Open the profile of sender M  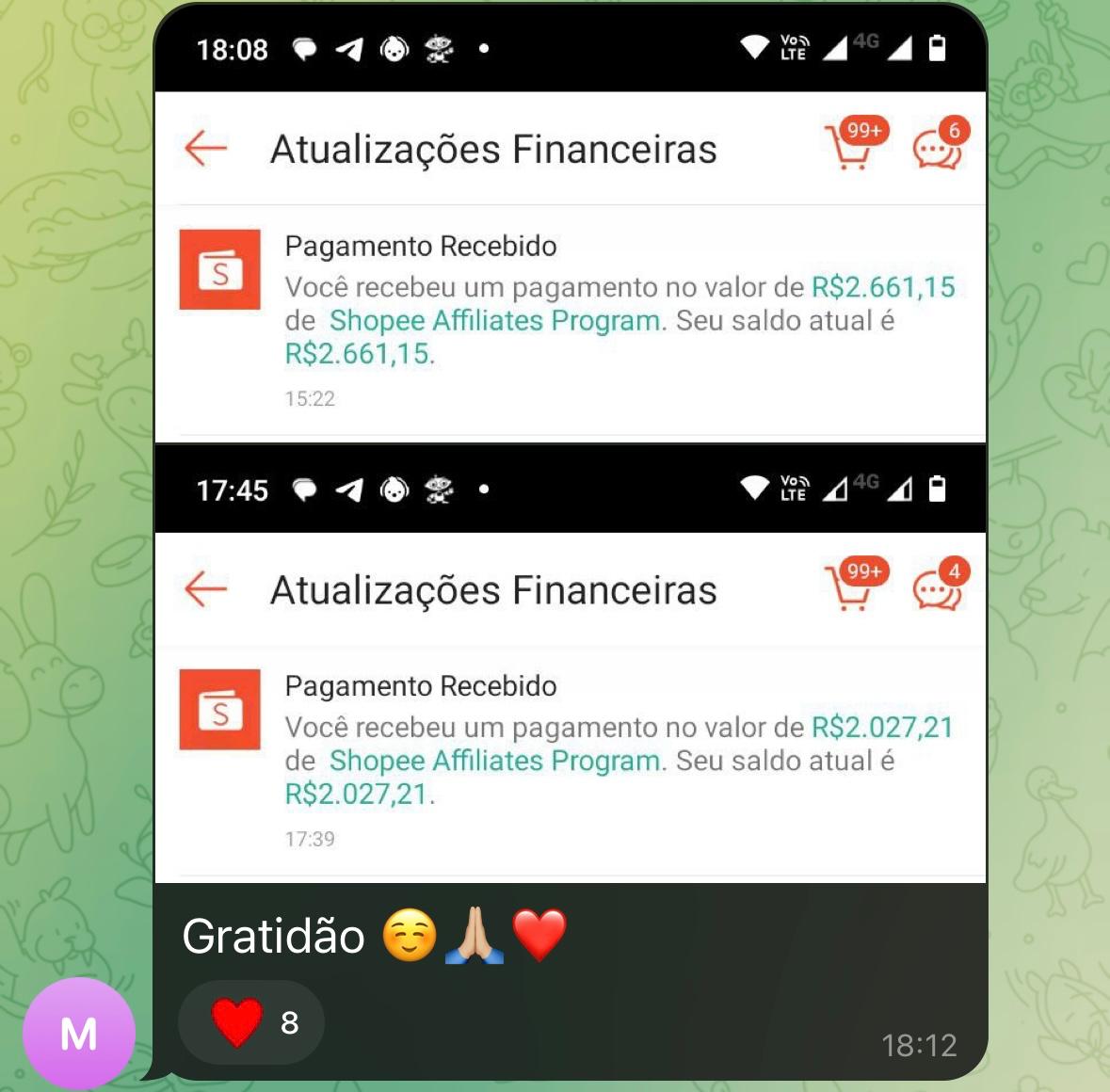79,1034
